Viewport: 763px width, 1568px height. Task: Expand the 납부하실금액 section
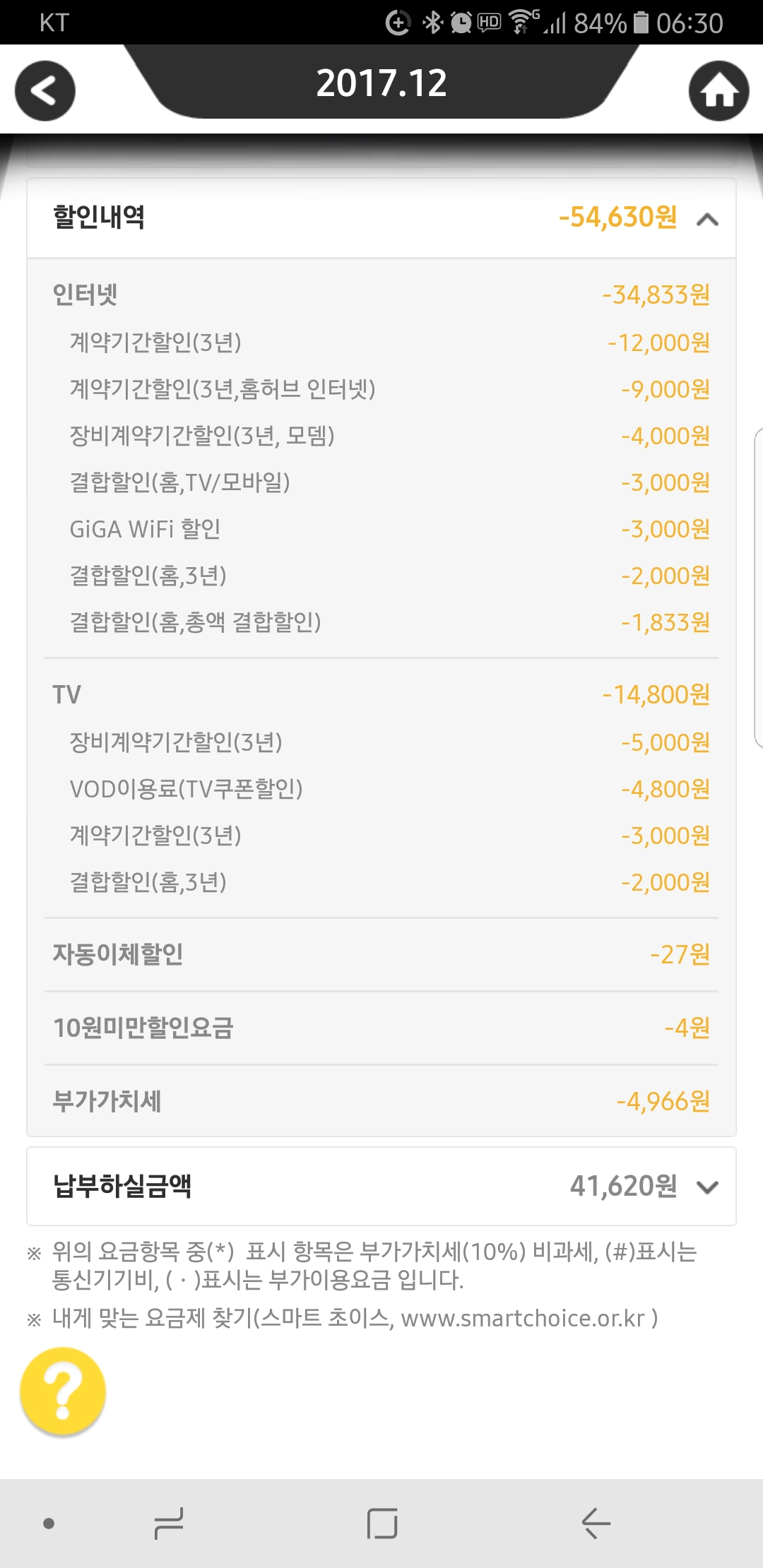707,1187
